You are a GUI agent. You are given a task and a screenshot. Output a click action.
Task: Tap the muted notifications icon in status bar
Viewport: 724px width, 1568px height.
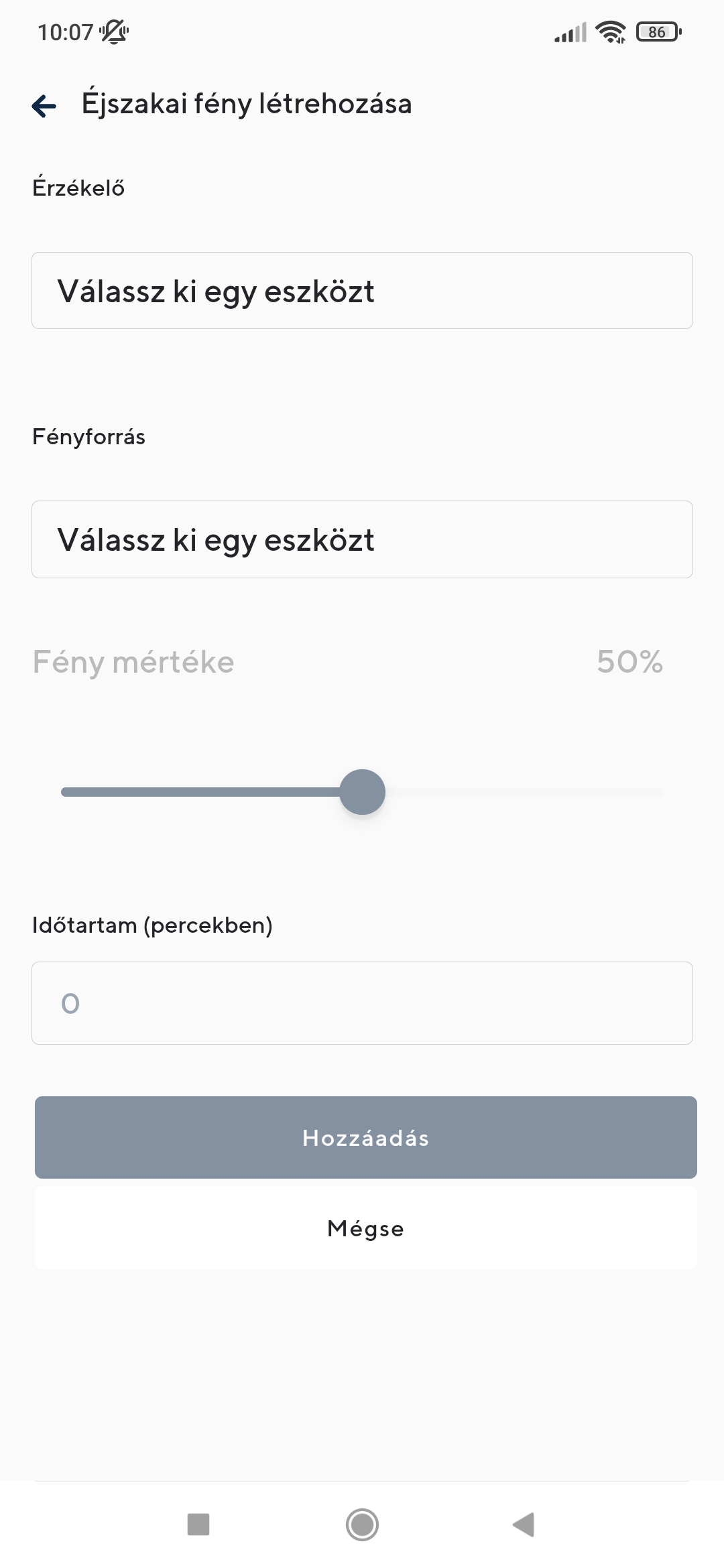click(113, 30)
